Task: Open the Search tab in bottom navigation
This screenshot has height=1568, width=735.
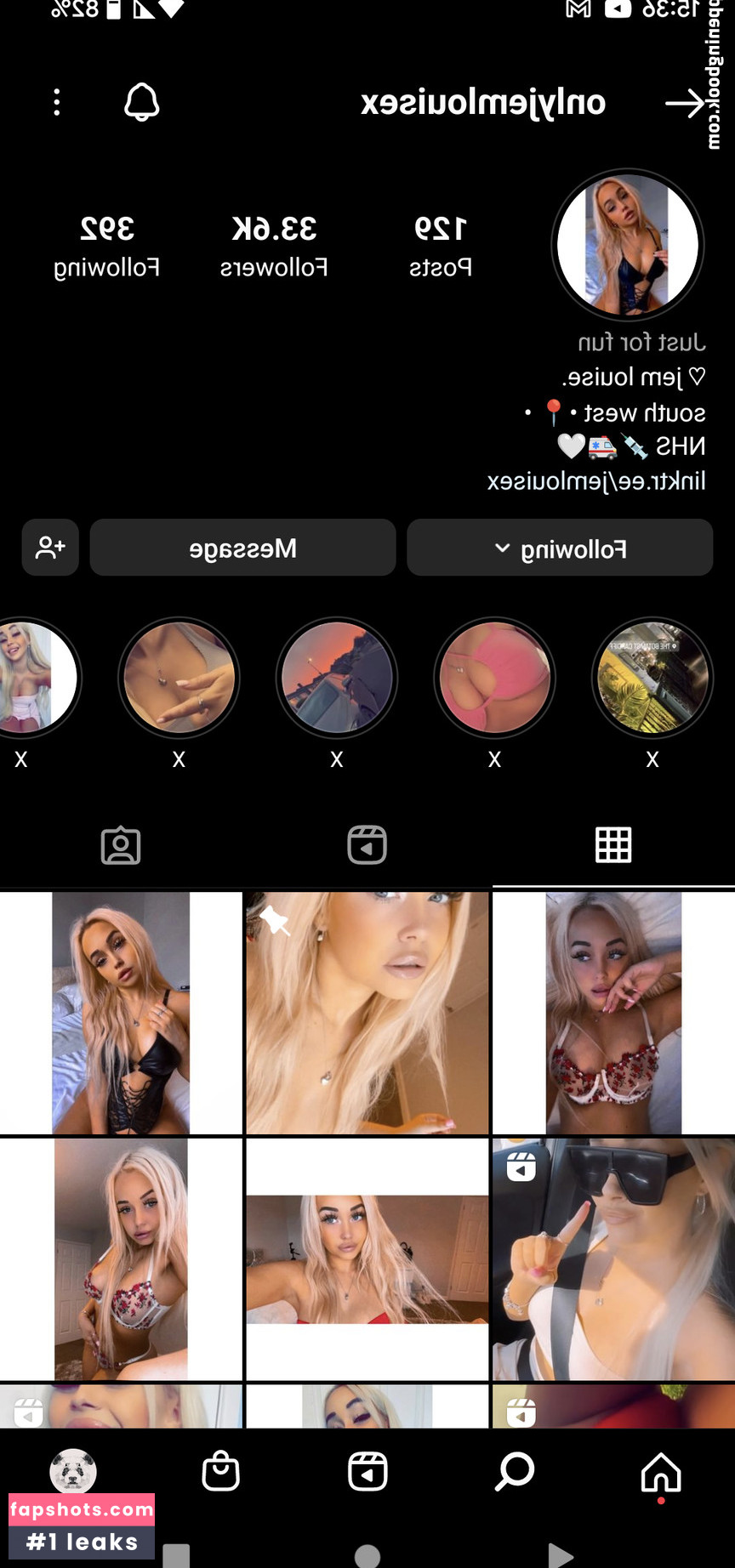Action: (515, 1472)
